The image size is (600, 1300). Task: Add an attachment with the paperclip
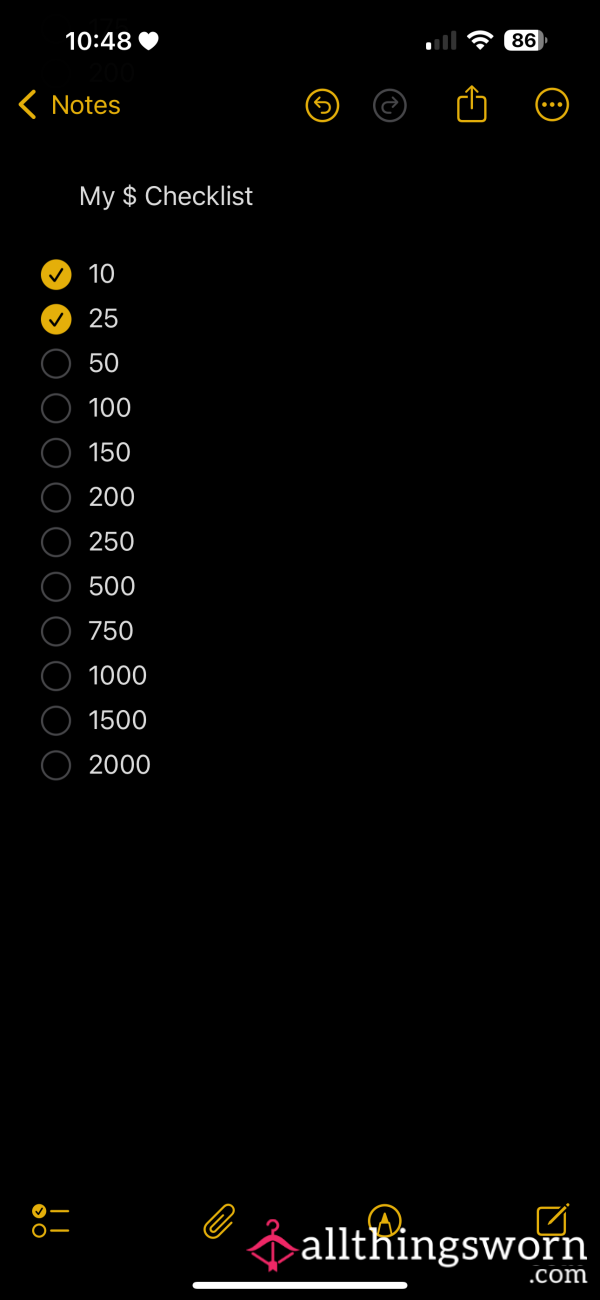point(219,1220)
